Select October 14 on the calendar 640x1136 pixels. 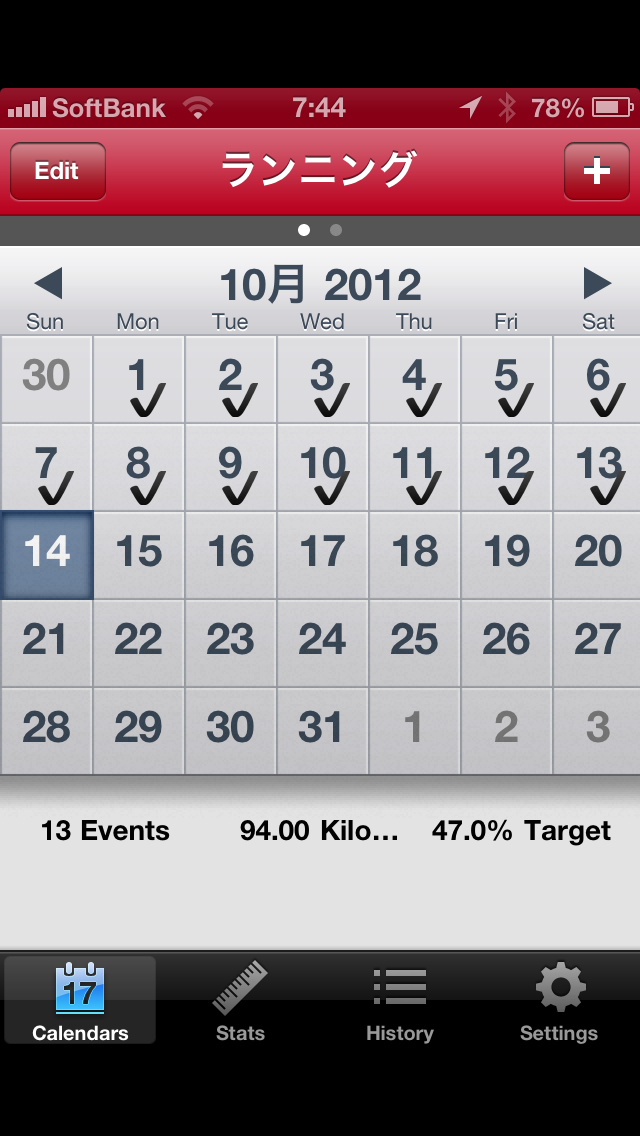click(x=47, y=555)
